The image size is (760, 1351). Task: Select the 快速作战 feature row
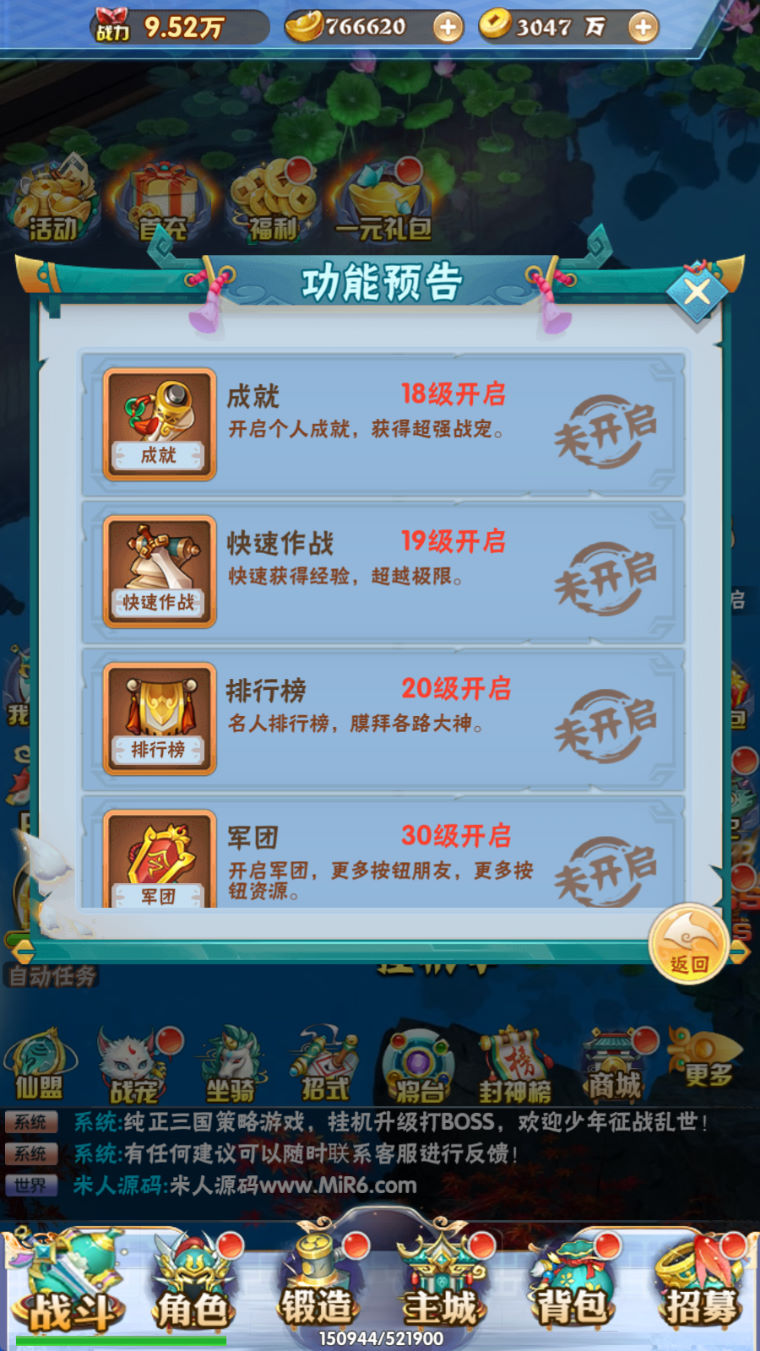coord(383,572)
